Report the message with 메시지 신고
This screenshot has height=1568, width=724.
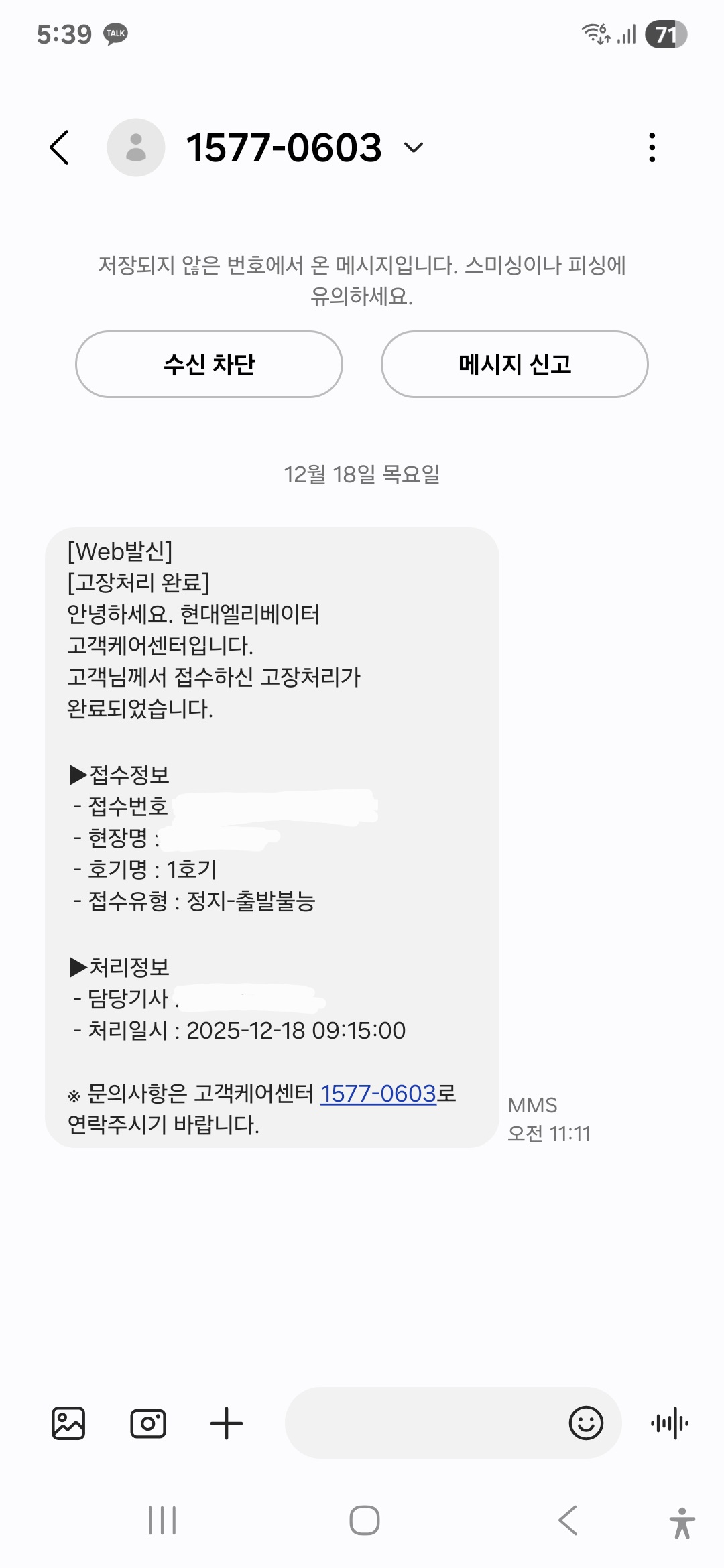[x=514, y=364]
